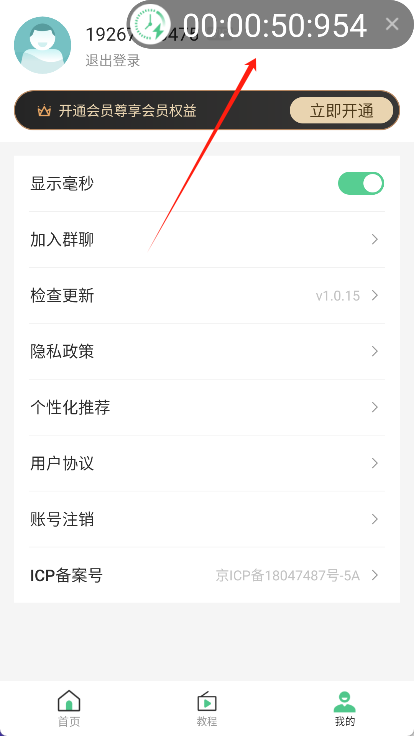Select the 我的 tab
Image resolution: width=414 pixels, height=736 pixels.
(x=345, y=708)
